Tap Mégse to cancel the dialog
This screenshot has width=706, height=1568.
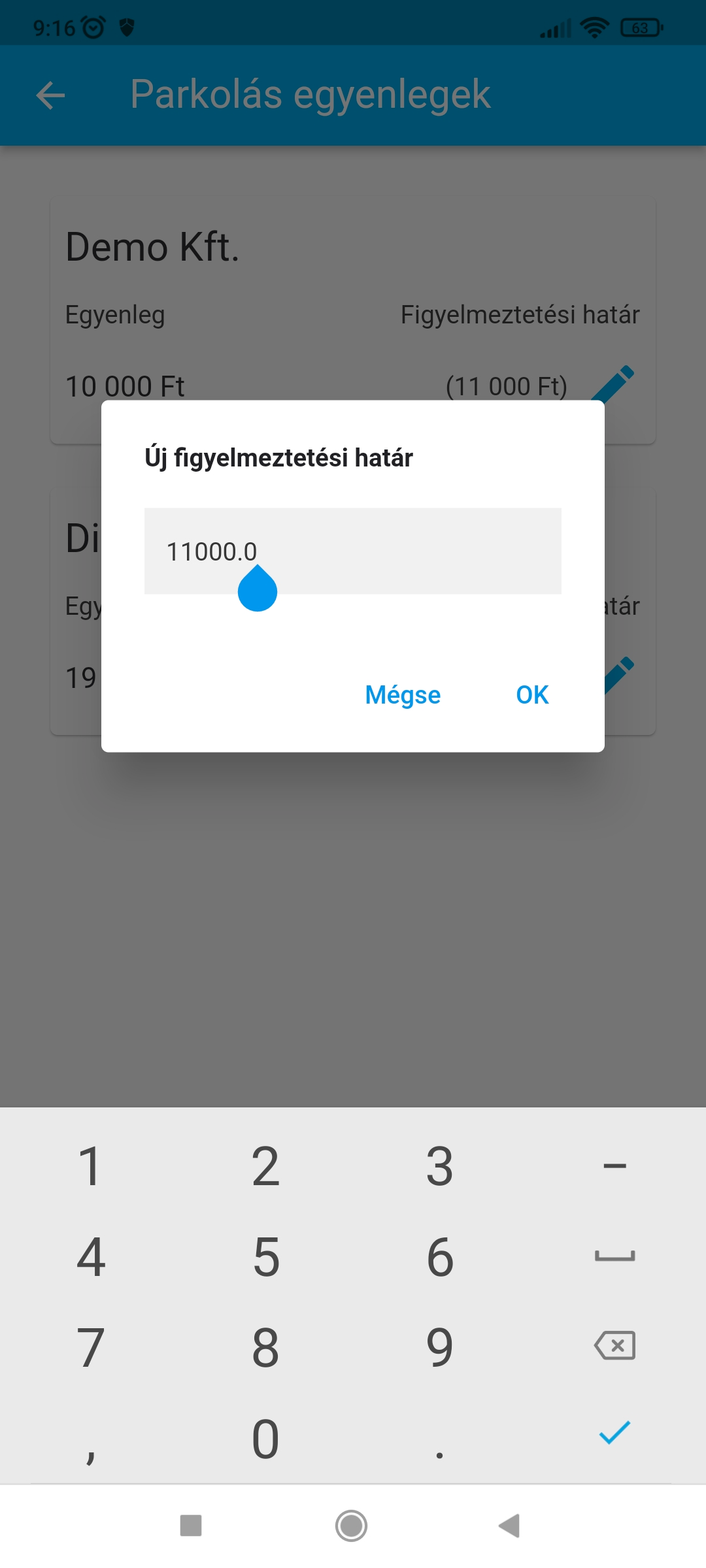coord(403,694)
